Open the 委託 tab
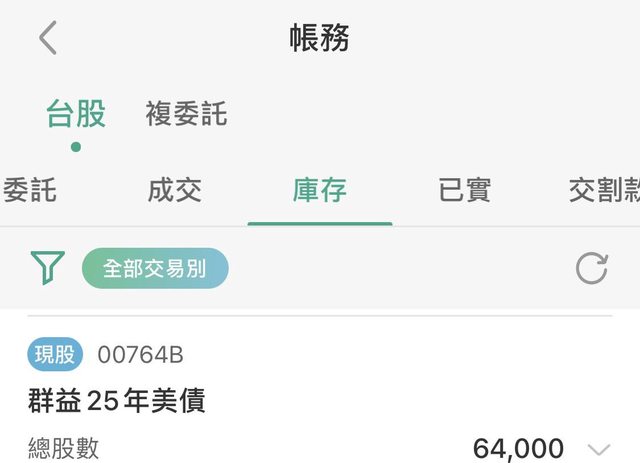The height and width of the screenshot is (463, 640). (30, 190)
